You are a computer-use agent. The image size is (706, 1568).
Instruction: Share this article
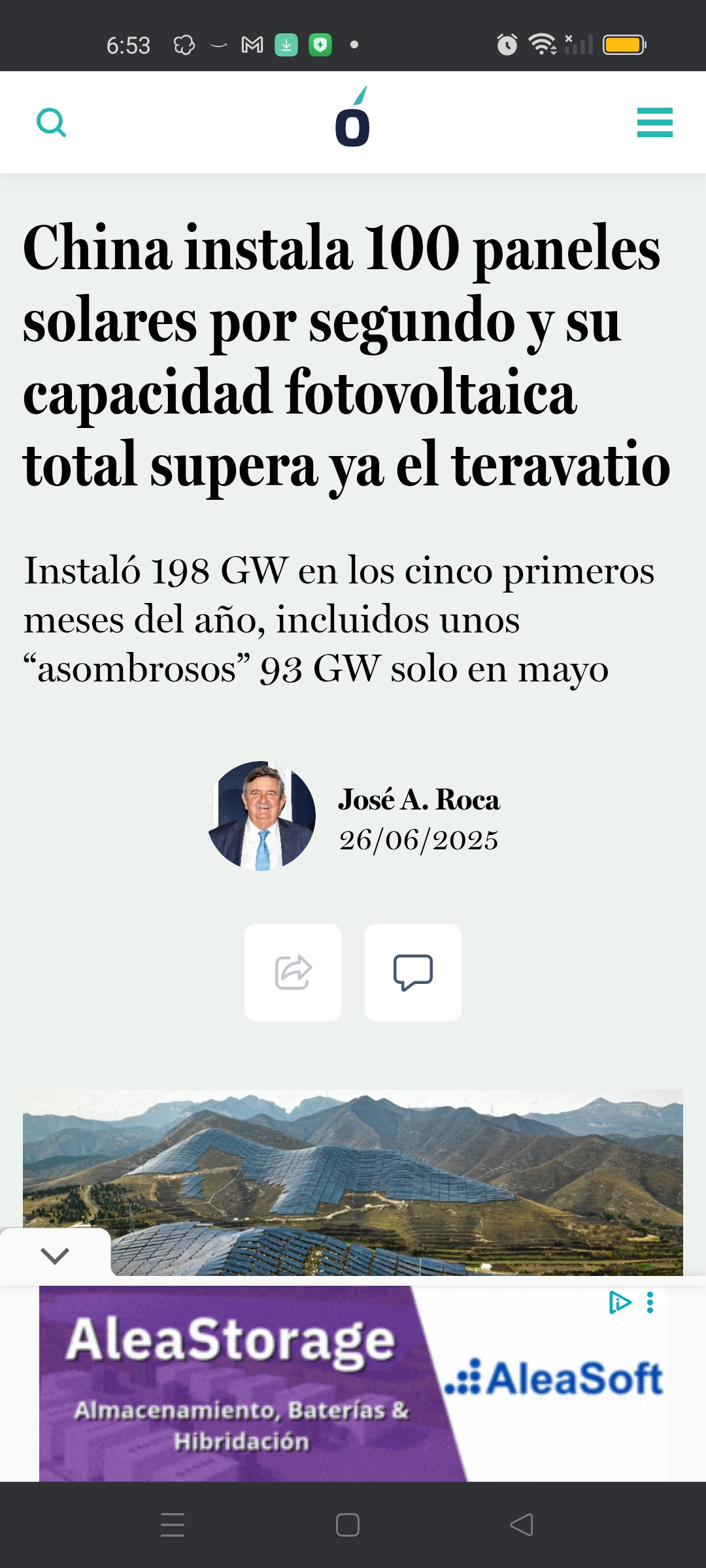(x=293, y=972)
